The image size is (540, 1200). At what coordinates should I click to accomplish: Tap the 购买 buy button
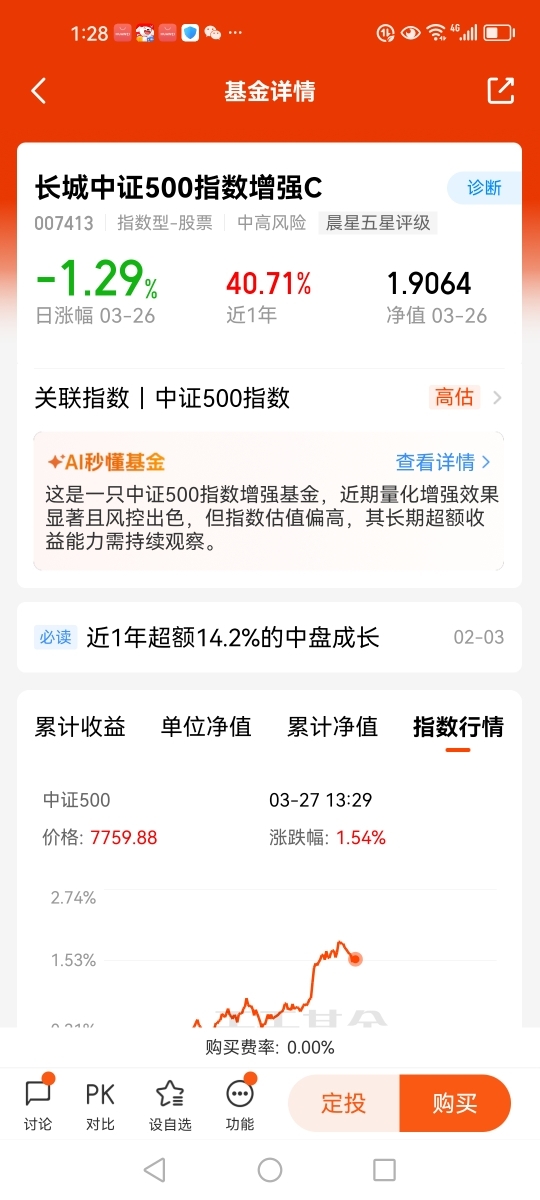click(x=455, y=1104)
